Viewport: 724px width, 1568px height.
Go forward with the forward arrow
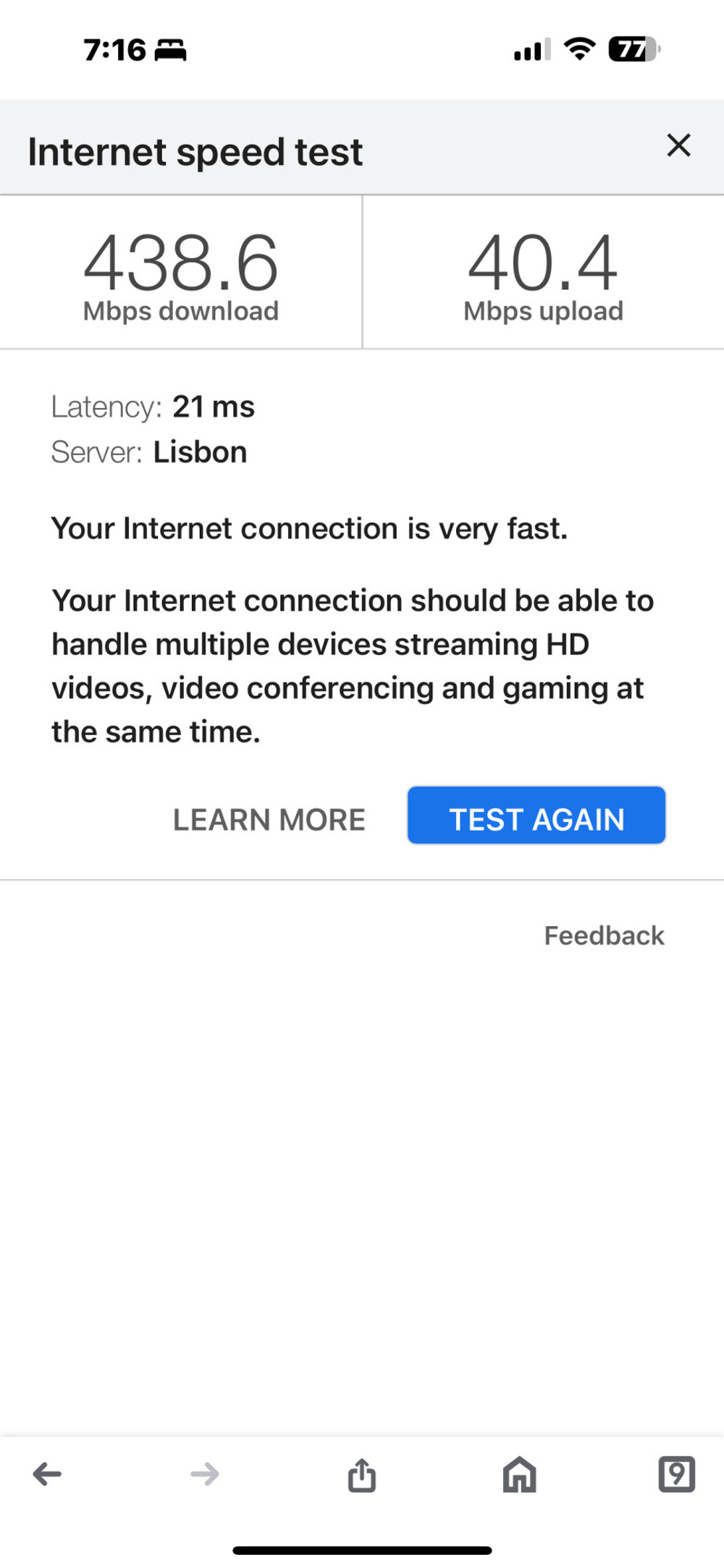pyautogui.click(x=205, y=1474)
